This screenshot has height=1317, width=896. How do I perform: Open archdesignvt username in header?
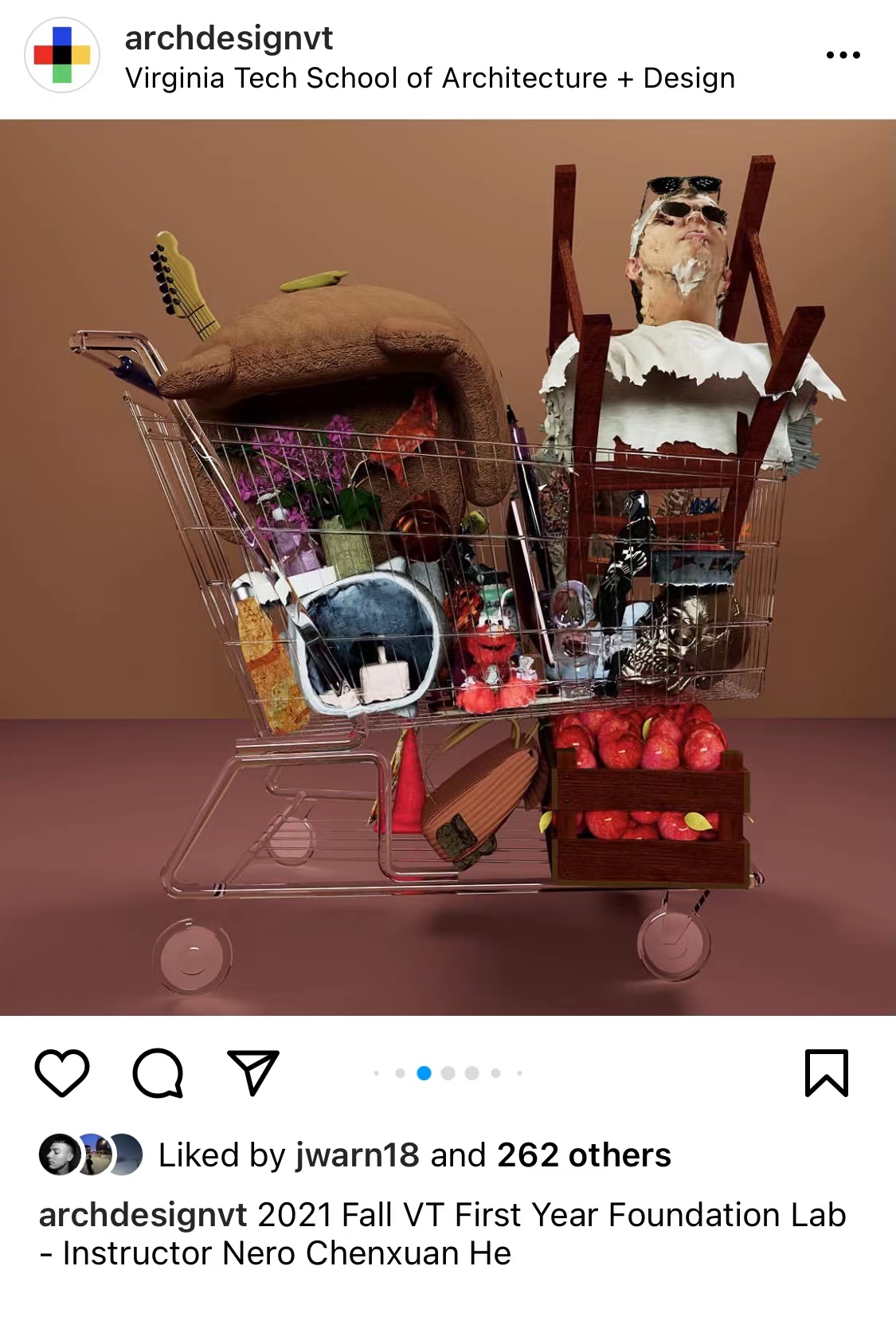click(229, 37)
